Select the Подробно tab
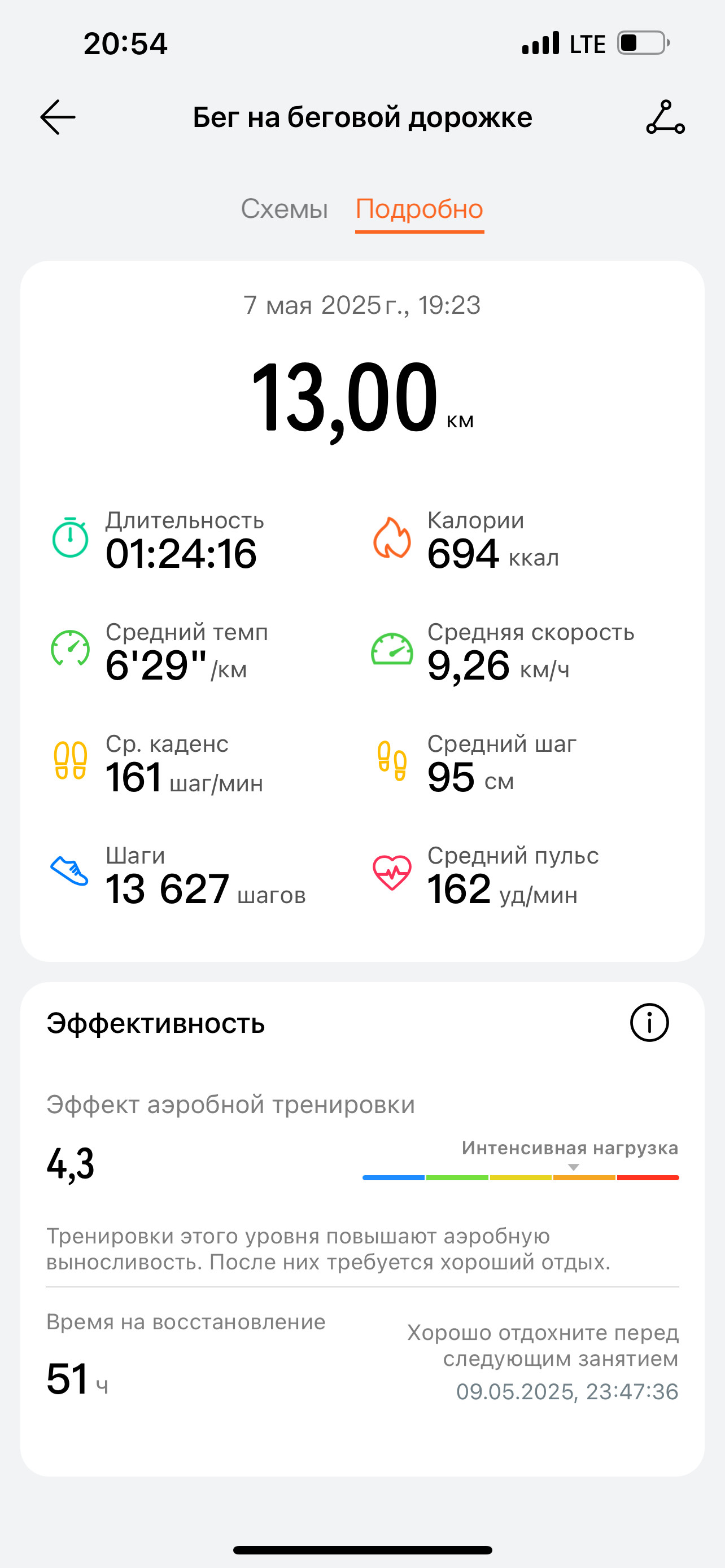The width and height of the screenshot is (725, 1568). (x=420, y=209)
